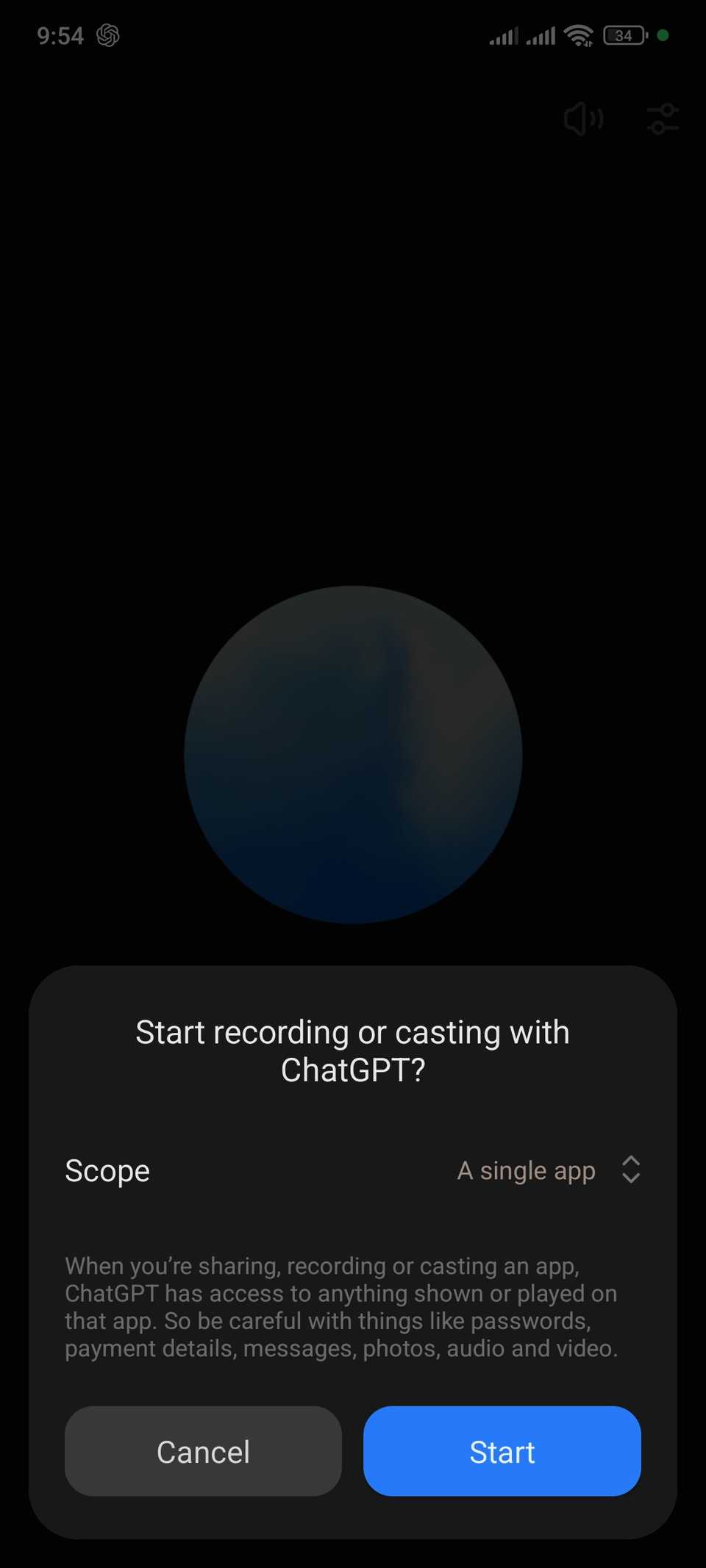The image size is (706, 1568).
Task: Tap the animated voice orb
Action: [353, 753]
